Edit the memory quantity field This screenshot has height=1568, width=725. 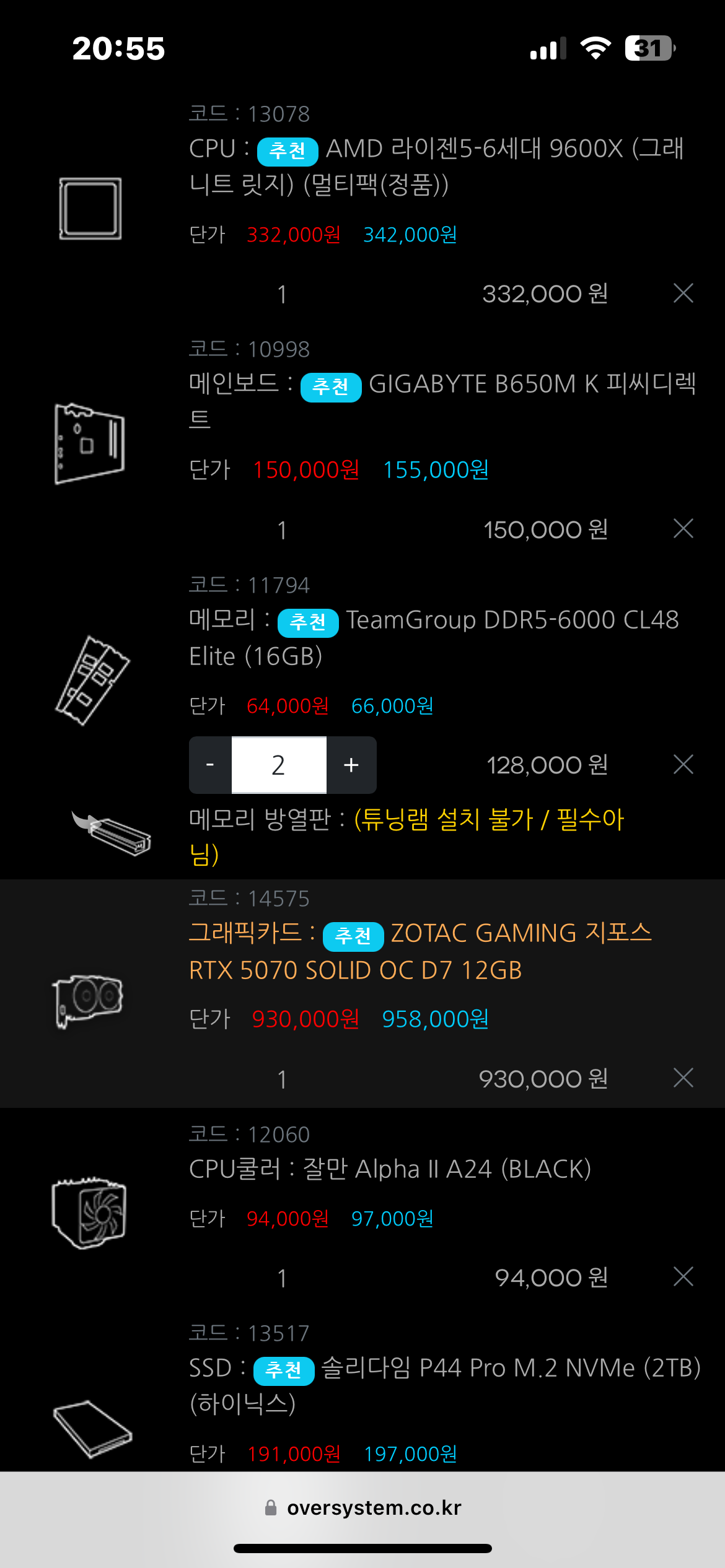click(279, 765)
